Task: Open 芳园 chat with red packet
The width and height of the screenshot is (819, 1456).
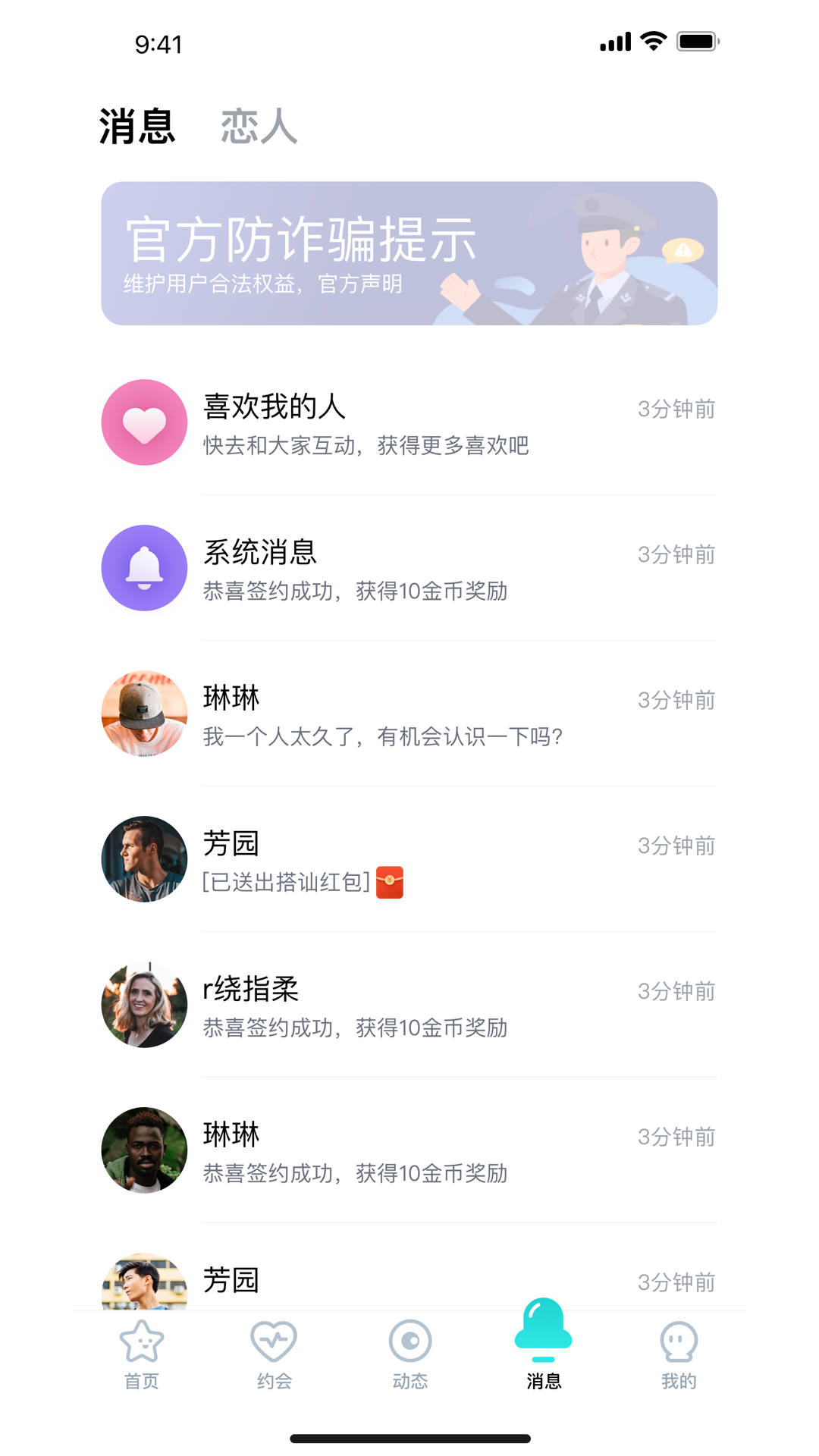Action: (x=409, y=860)
